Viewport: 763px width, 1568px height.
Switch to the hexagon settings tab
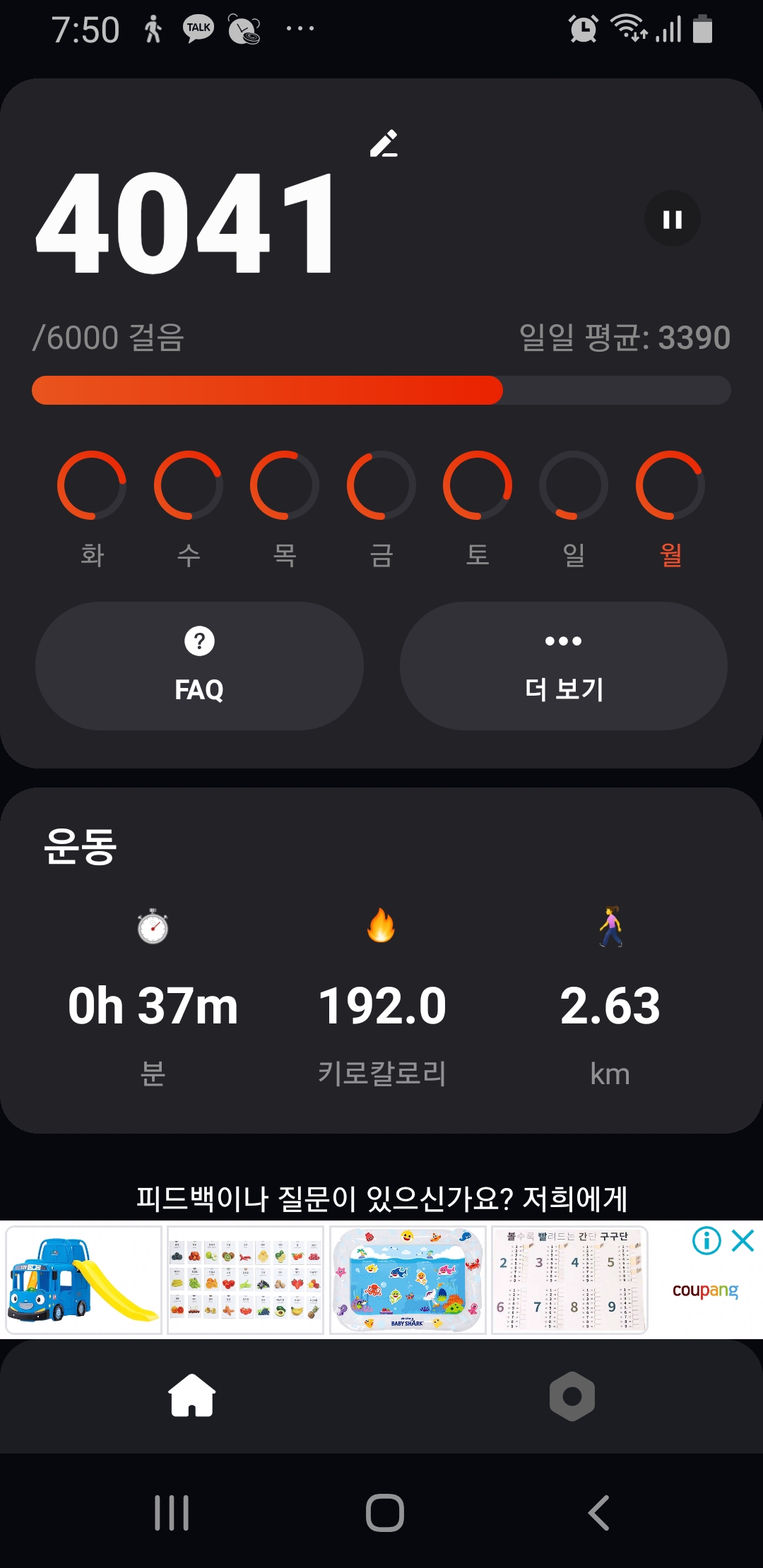click(x=572, y=1396)
